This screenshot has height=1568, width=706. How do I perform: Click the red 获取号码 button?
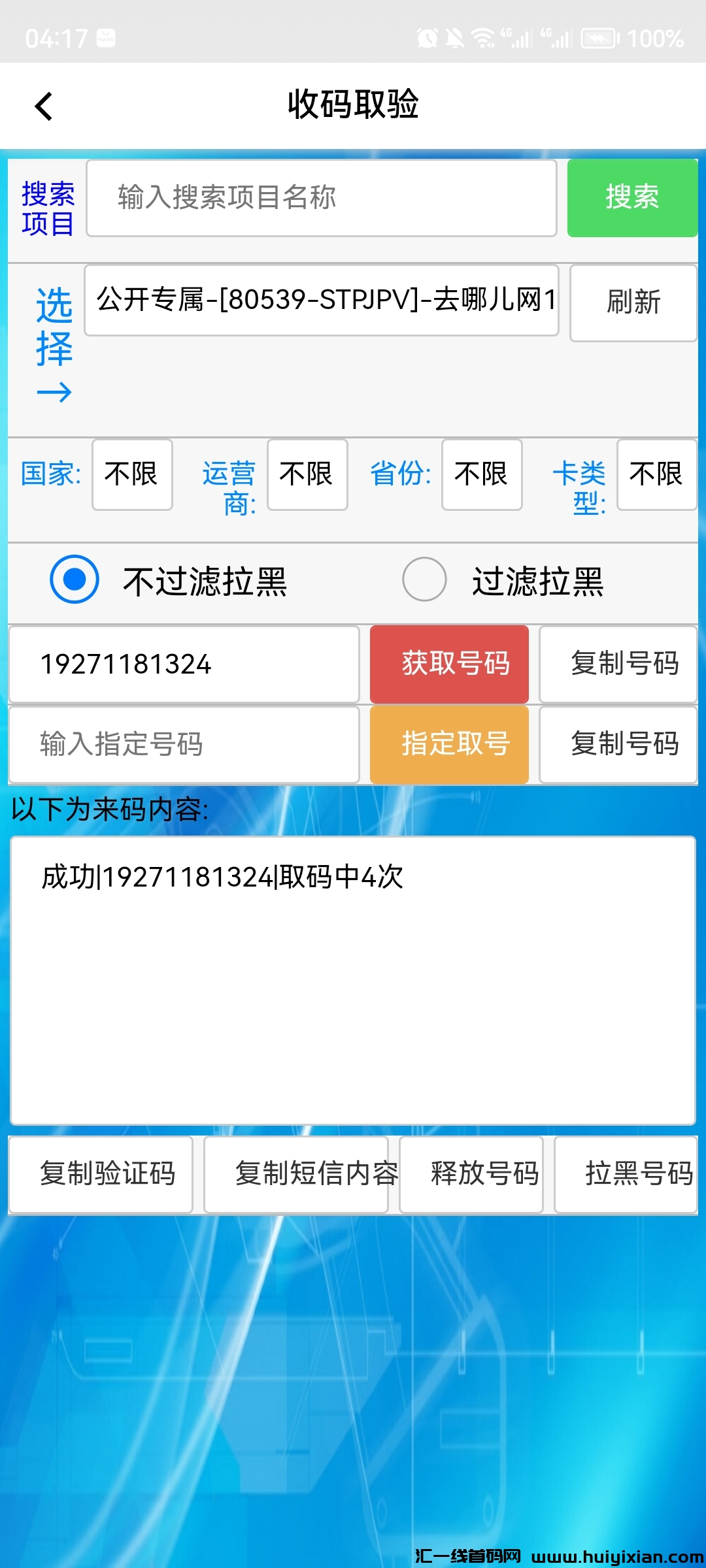(x=448, y=664)
